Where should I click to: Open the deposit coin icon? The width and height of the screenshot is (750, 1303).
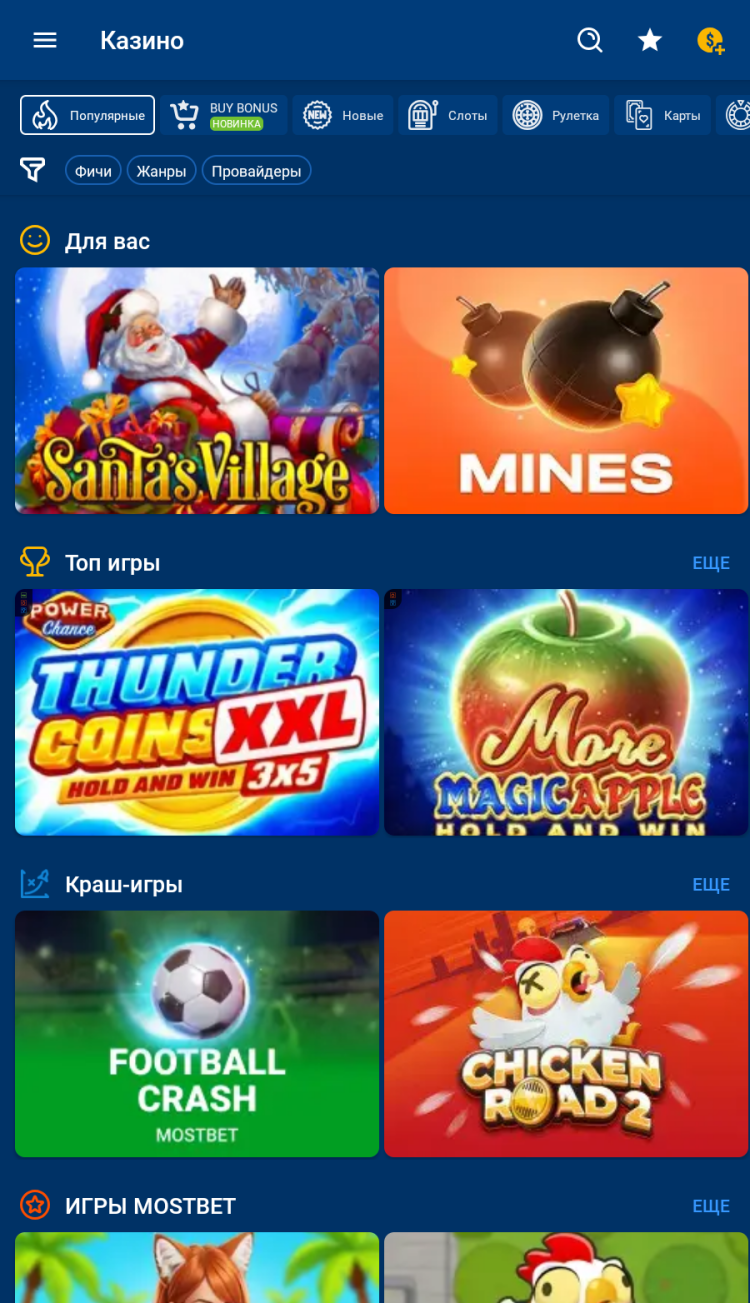[710, 40]
